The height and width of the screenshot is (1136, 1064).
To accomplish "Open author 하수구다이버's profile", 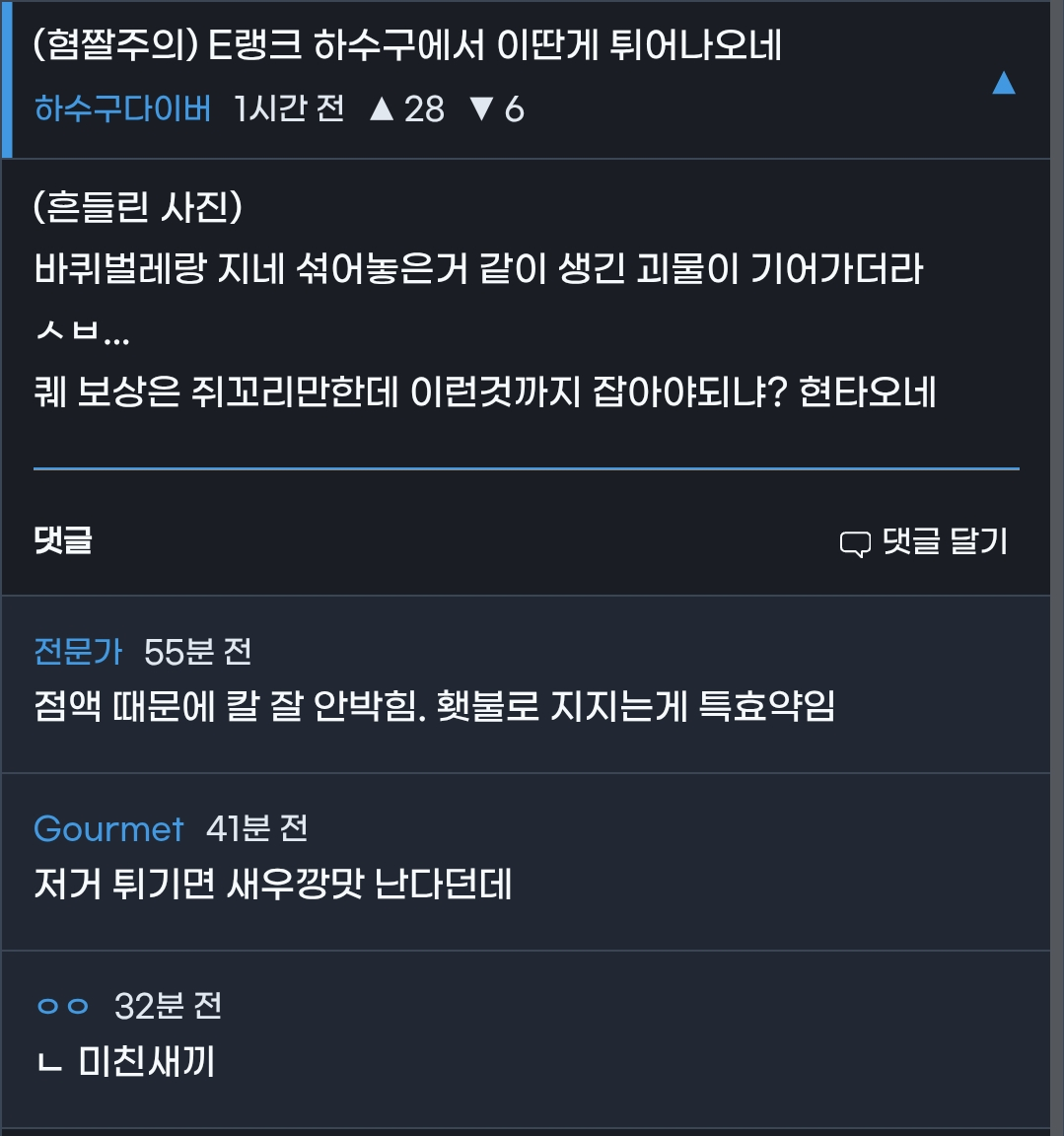I will 122,108.
